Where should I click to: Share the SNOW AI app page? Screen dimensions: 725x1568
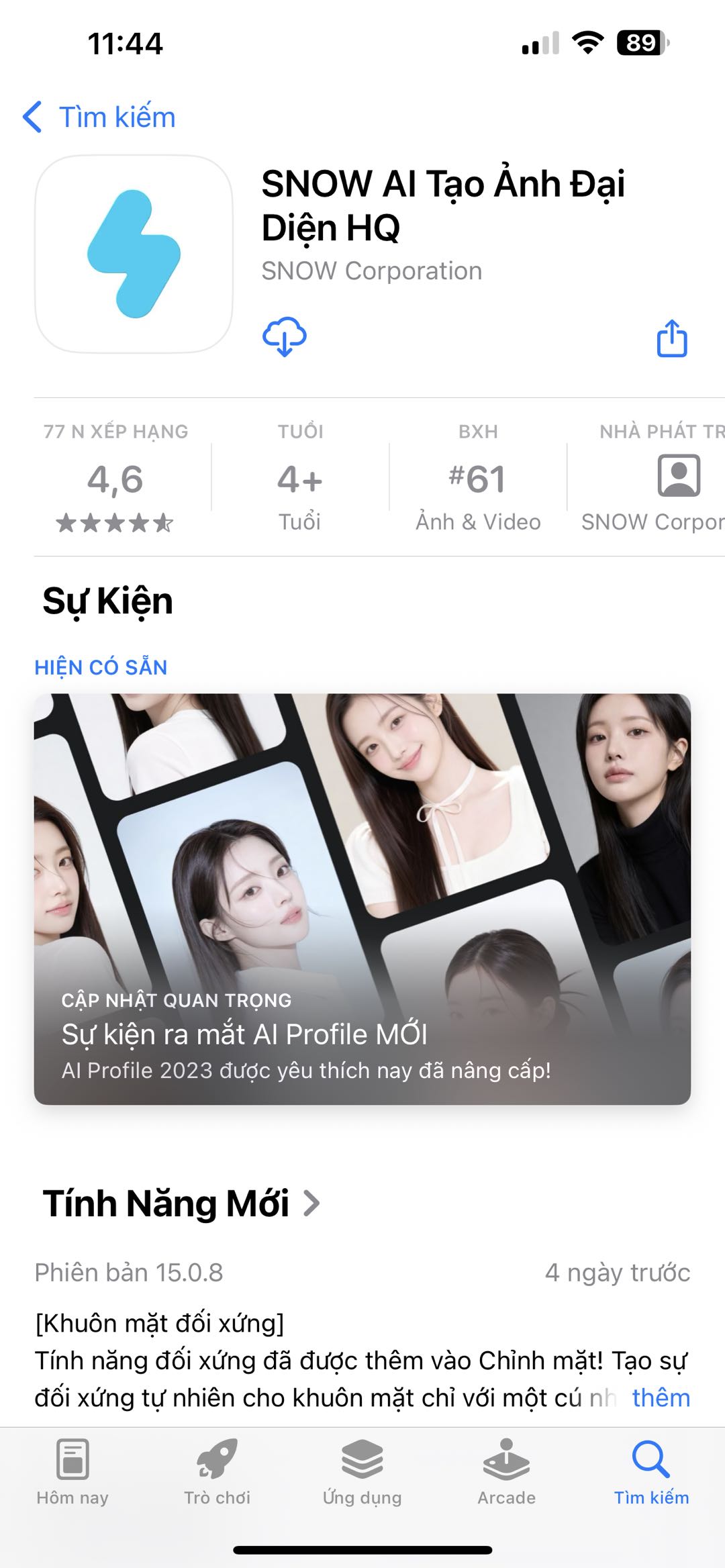click(671, 338)
